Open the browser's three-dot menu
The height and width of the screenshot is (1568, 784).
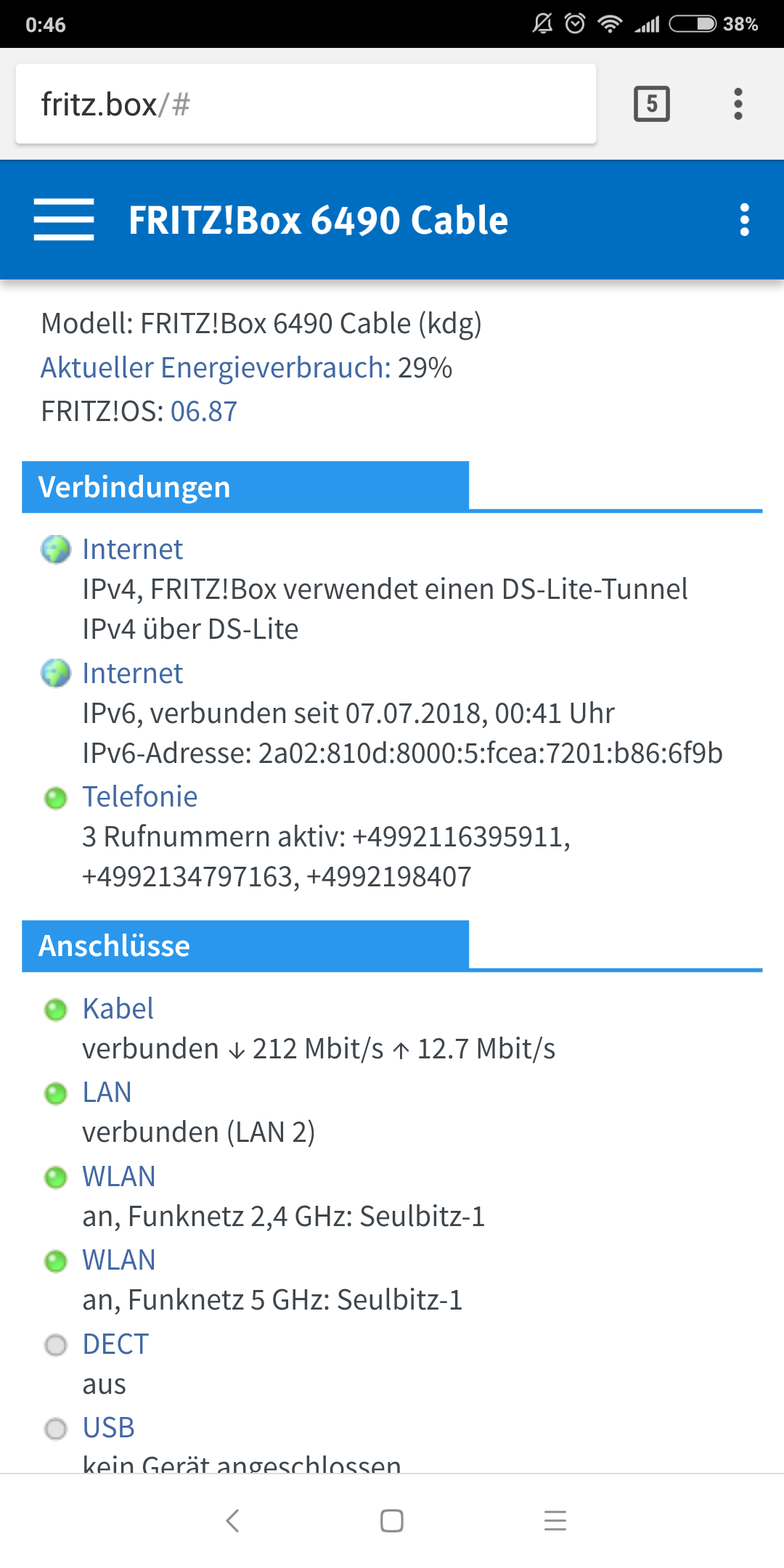pyautogui.click(x=738, y=104)
